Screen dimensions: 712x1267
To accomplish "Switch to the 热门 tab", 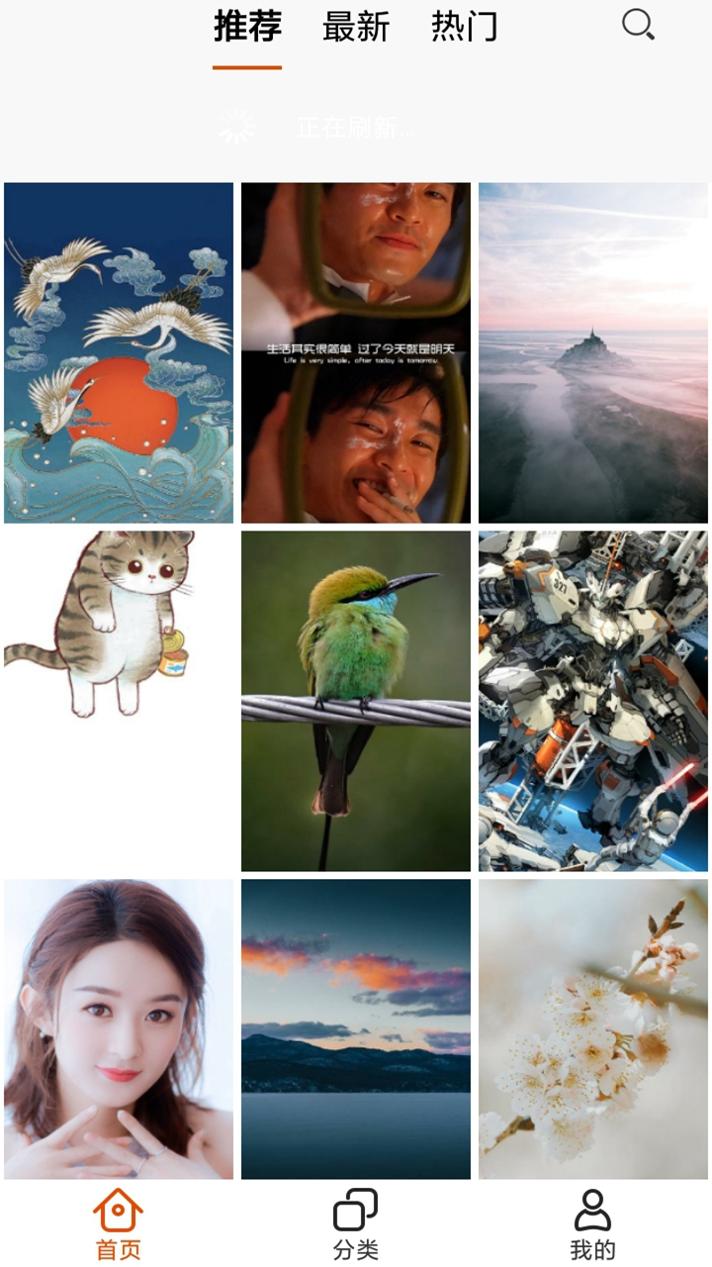I will point(464,27).
